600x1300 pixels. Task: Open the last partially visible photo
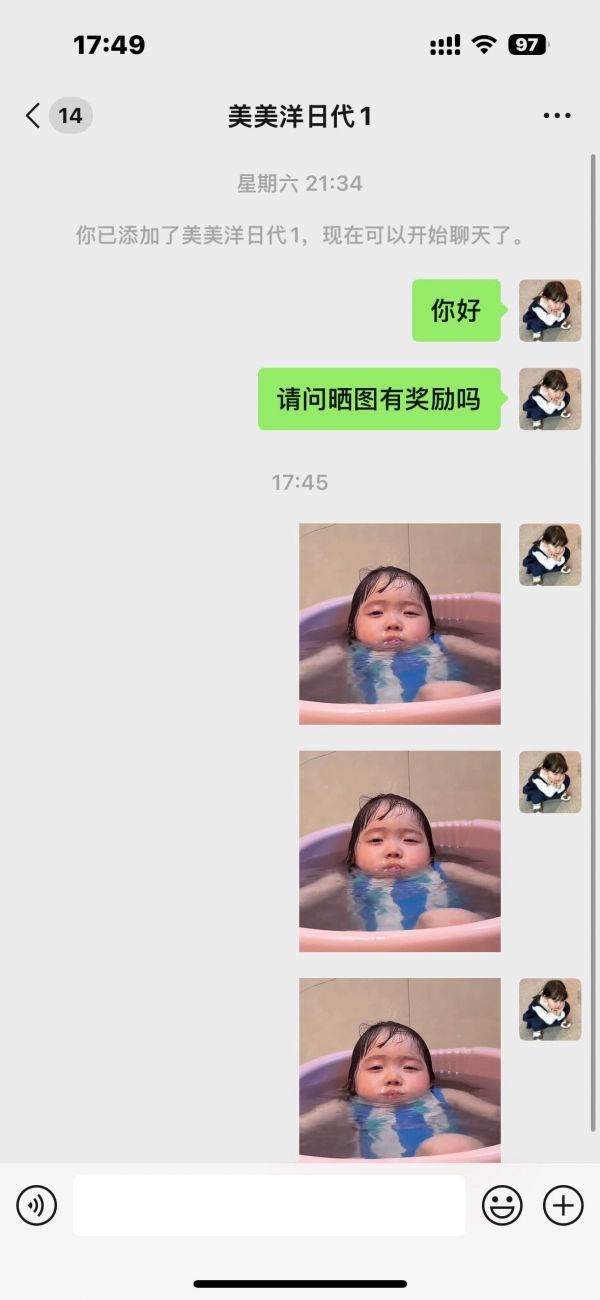[x=399, y=1068]
